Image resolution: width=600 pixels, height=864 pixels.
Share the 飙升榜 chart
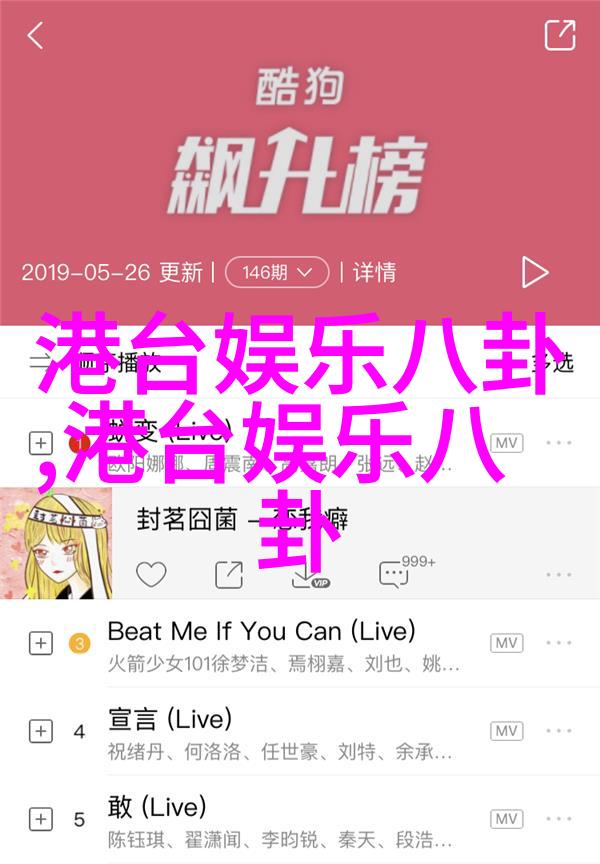click(559, 36)
